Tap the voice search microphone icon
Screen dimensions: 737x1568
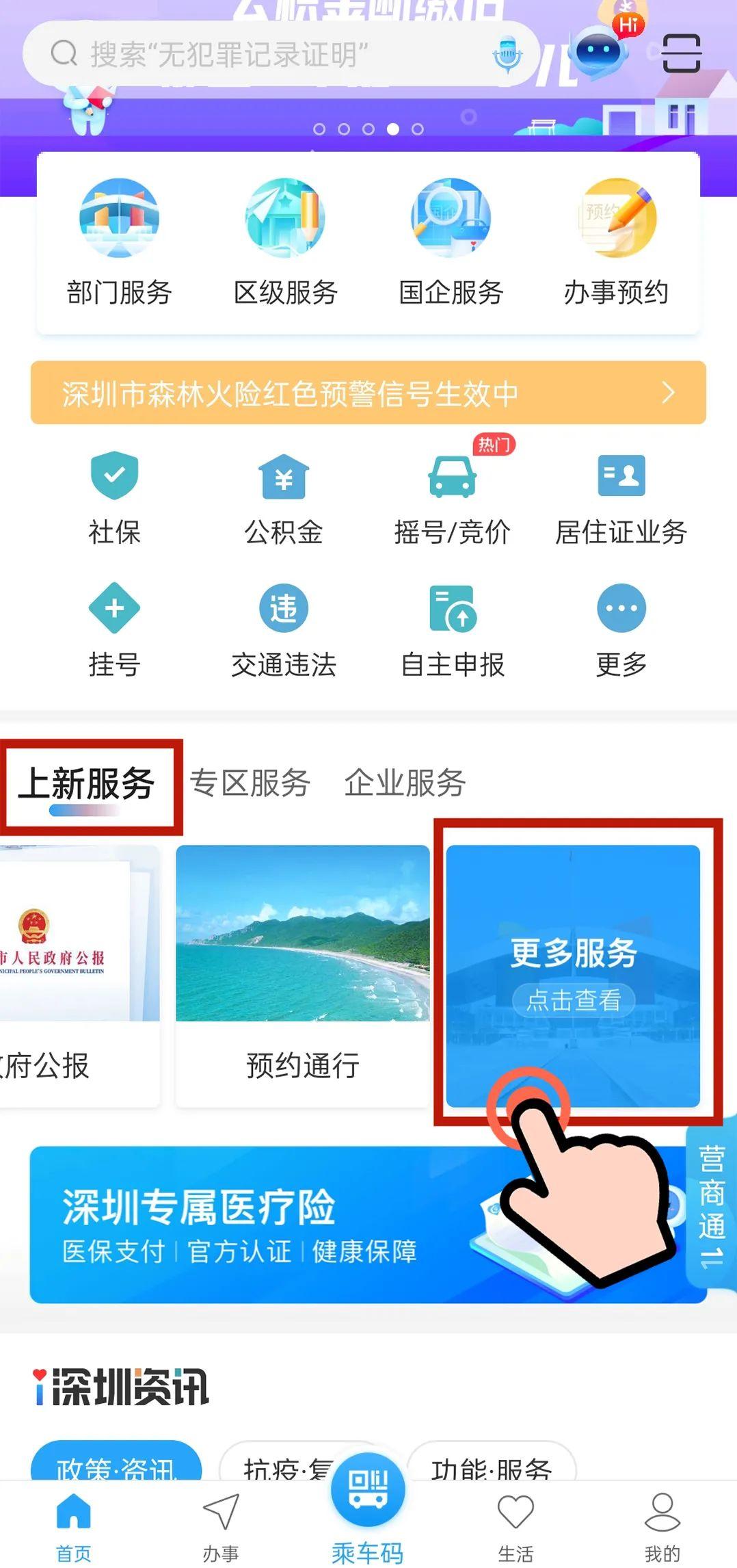pyautogui.click(x=507, y=54)
